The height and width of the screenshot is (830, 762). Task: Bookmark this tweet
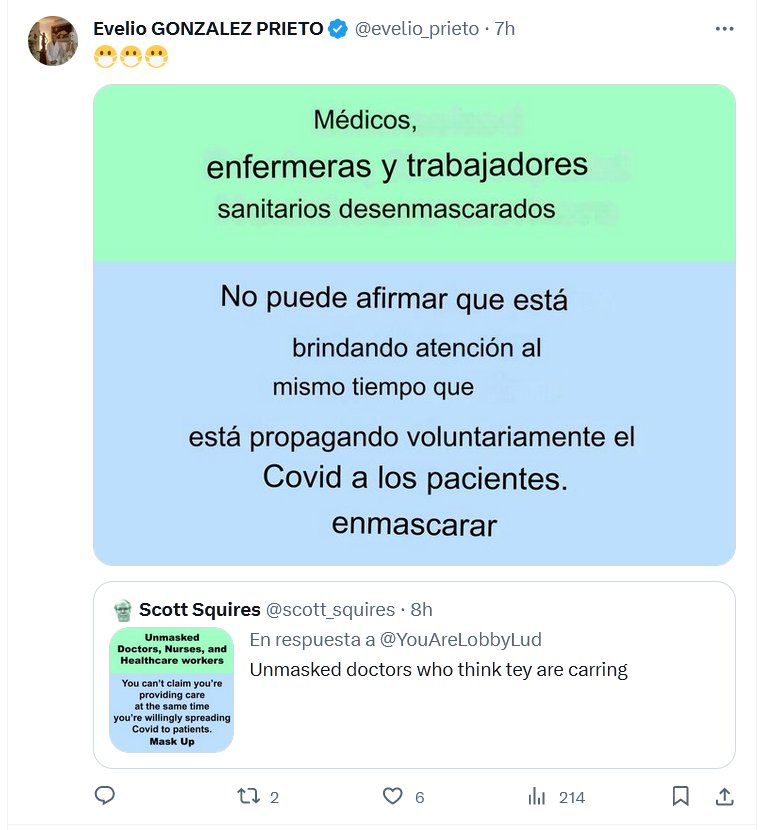(x=681, y=796)
